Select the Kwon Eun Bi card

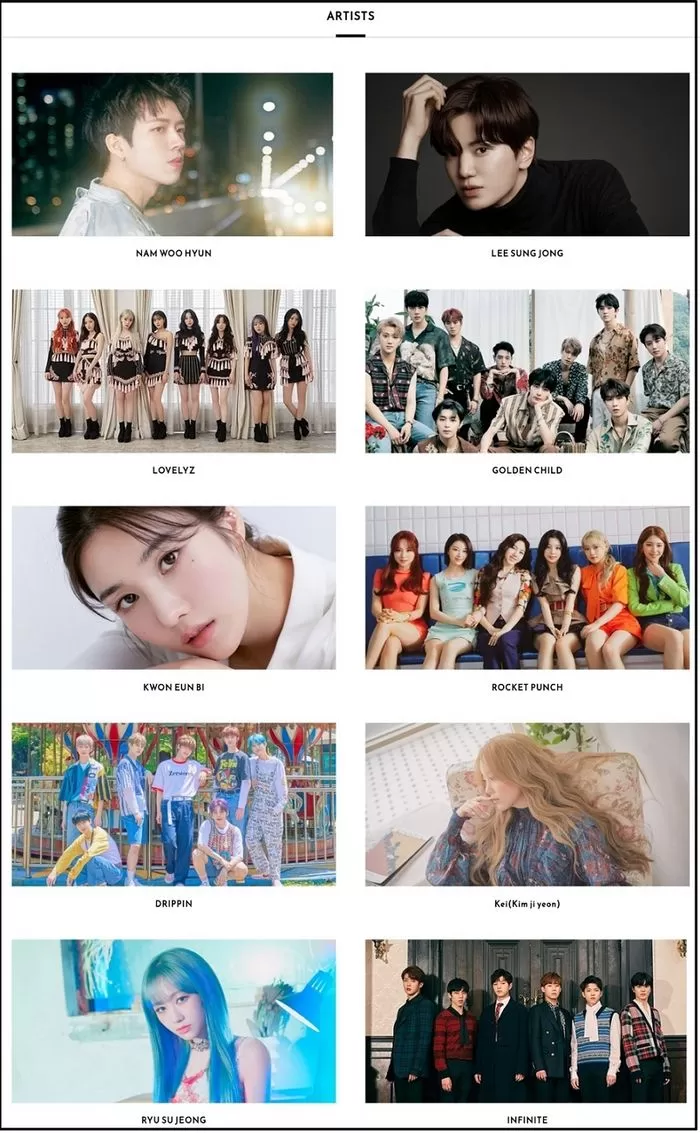(173, 588)
